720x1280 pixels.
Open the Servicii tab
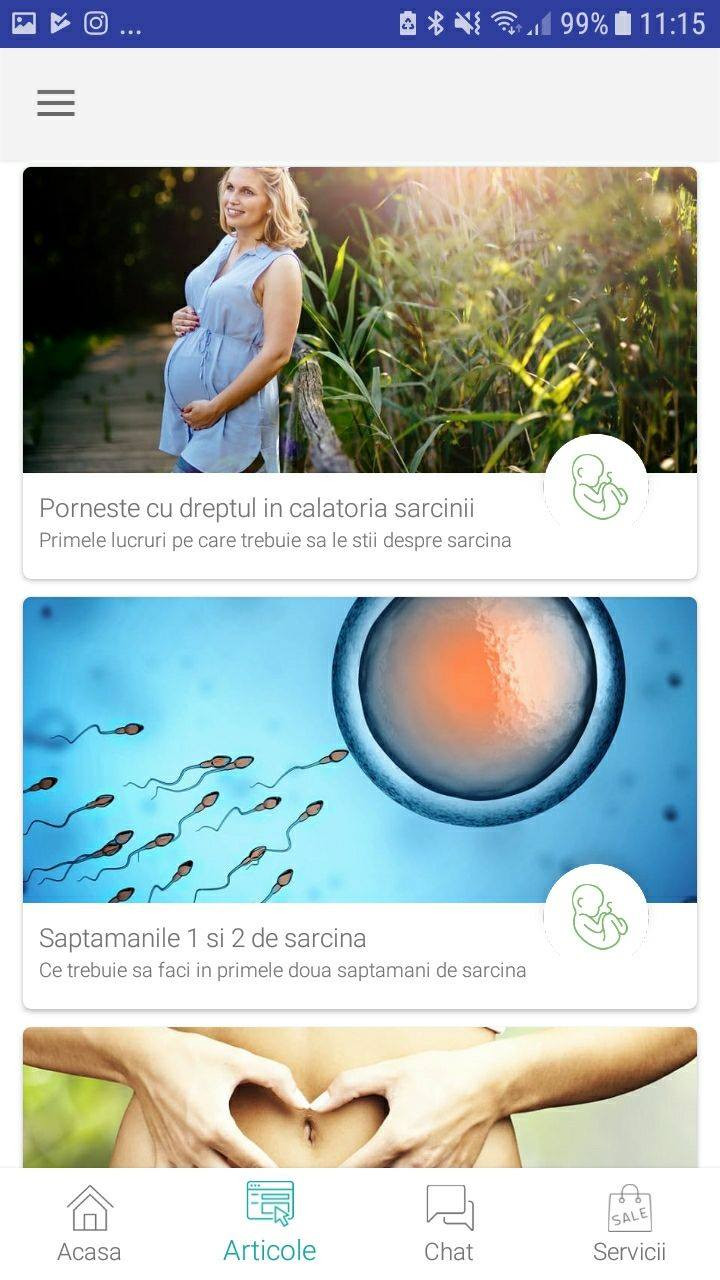[629, 1224]
